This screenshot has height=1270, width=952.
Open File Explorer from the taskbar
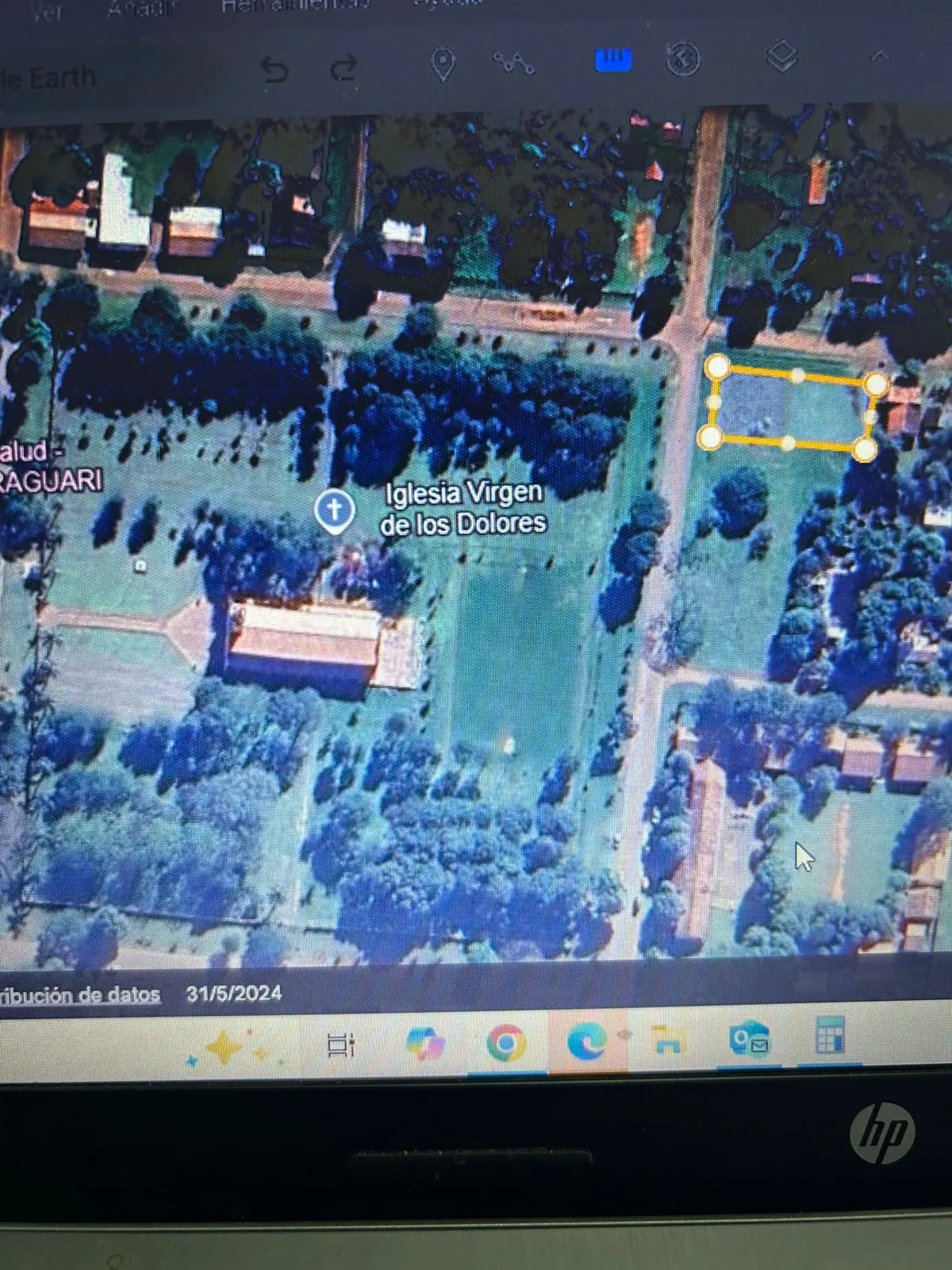[x=668, y=1039]
